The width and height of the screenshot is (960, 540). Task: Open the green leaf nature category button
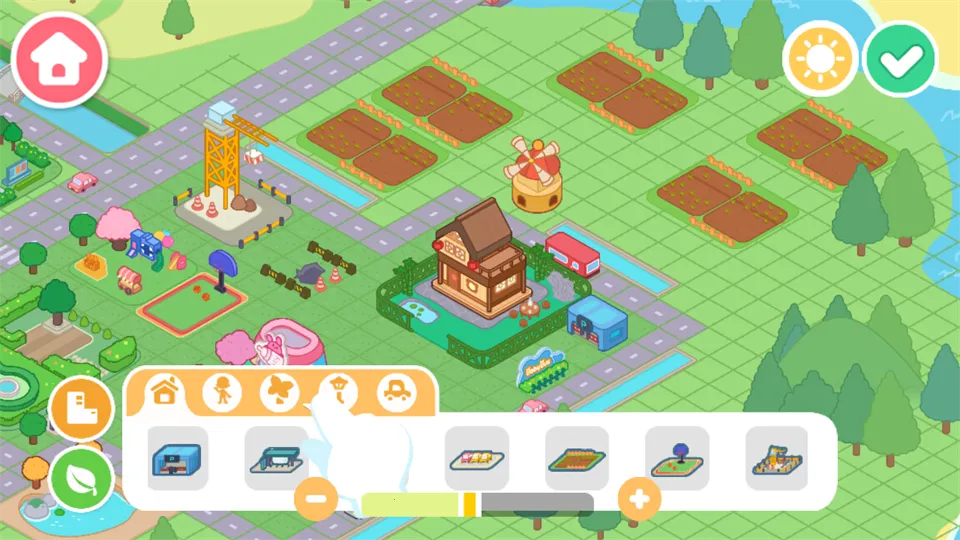(x=81, y=478)
